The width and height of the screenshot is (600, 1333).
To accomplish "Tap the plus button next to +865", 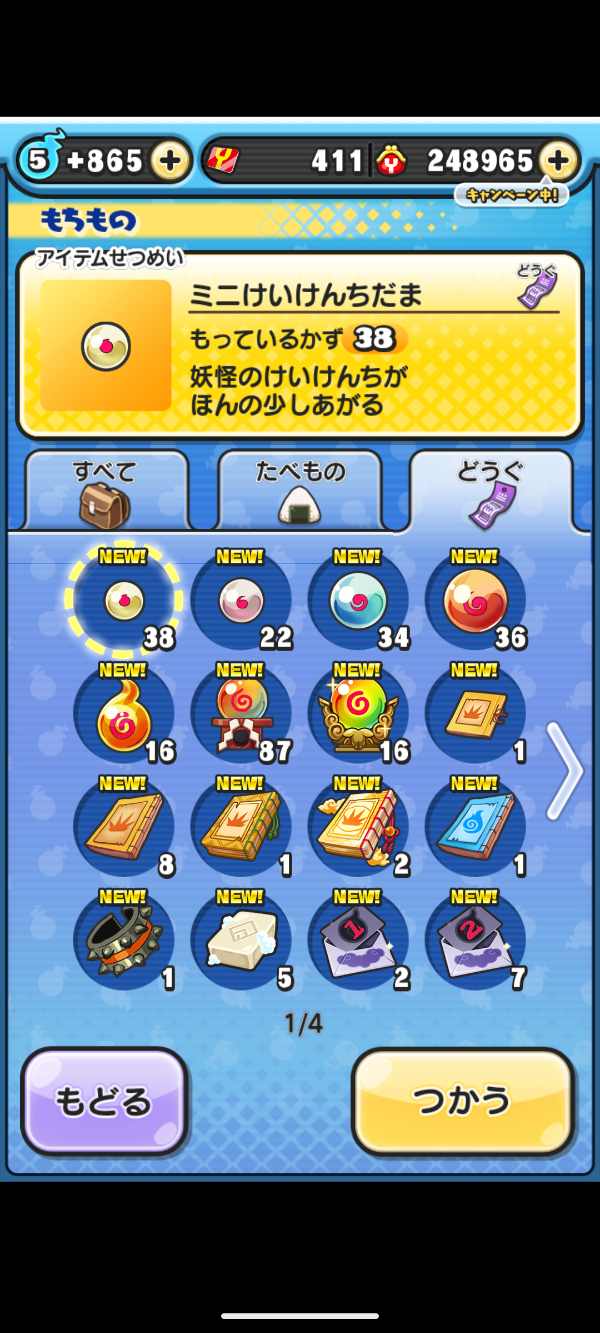I will click(171, 160).
